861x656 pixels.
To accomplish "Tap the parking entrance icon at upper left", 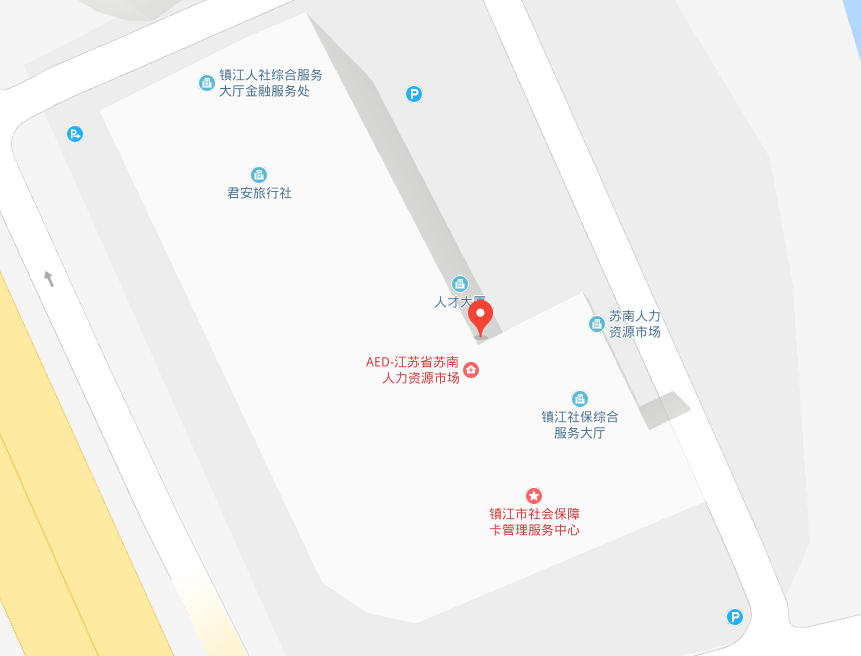I will point(75,133).
